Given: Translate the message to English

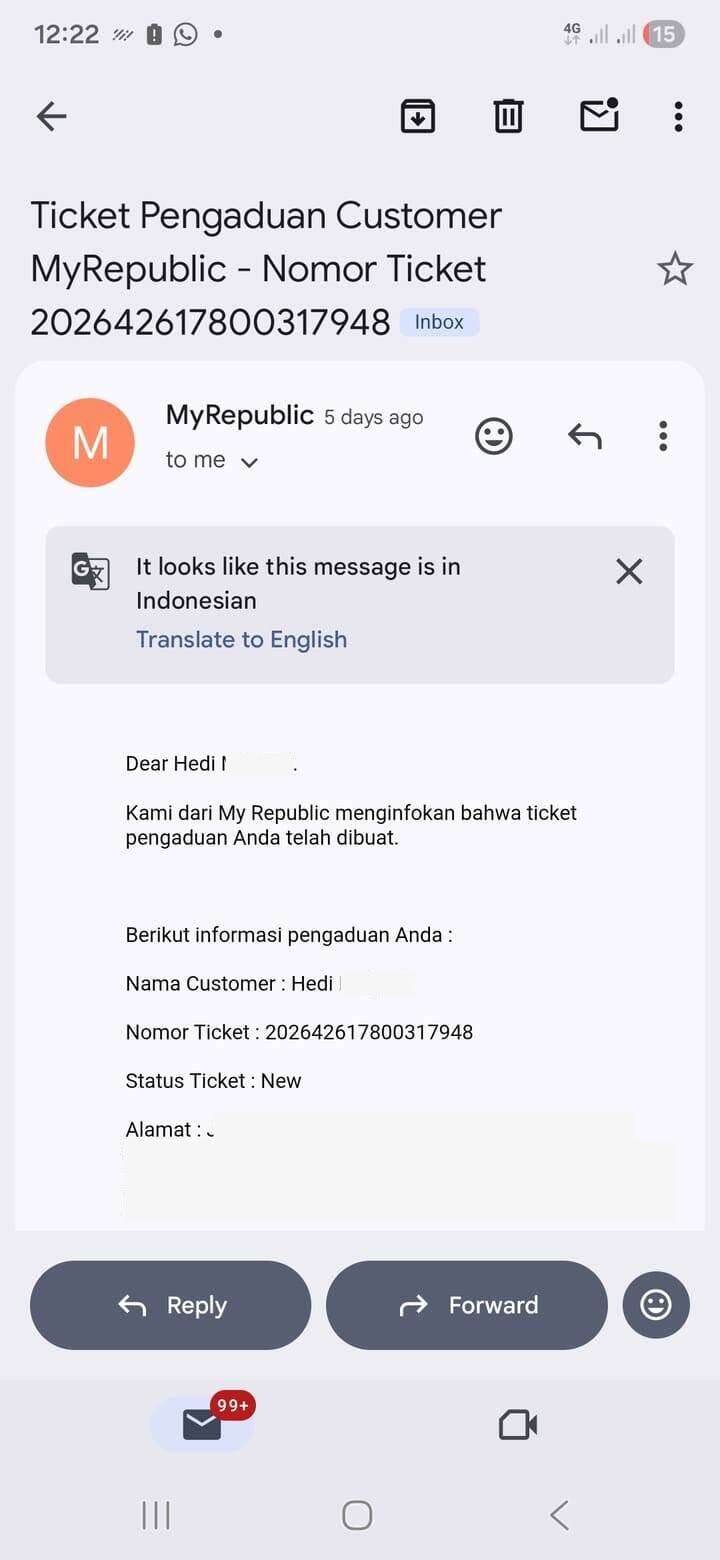Looking at the screenshot, I should (241, 640).
